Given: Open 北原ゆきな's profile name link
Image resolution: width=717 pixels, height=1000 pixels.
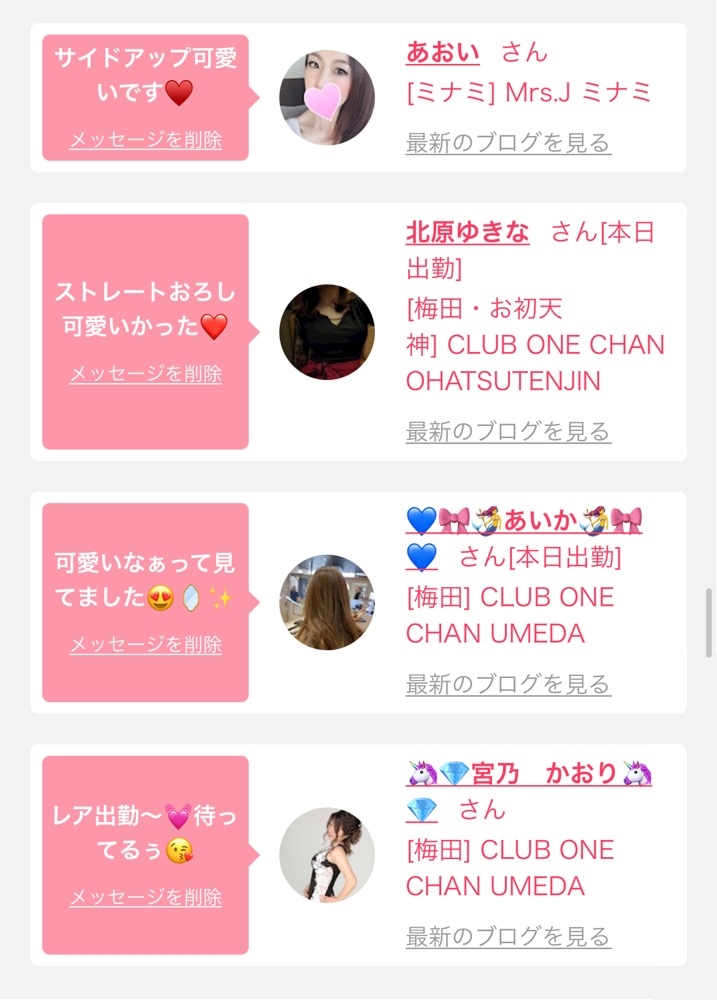Looking at the screenshot, I should click(x=468, y=232).
